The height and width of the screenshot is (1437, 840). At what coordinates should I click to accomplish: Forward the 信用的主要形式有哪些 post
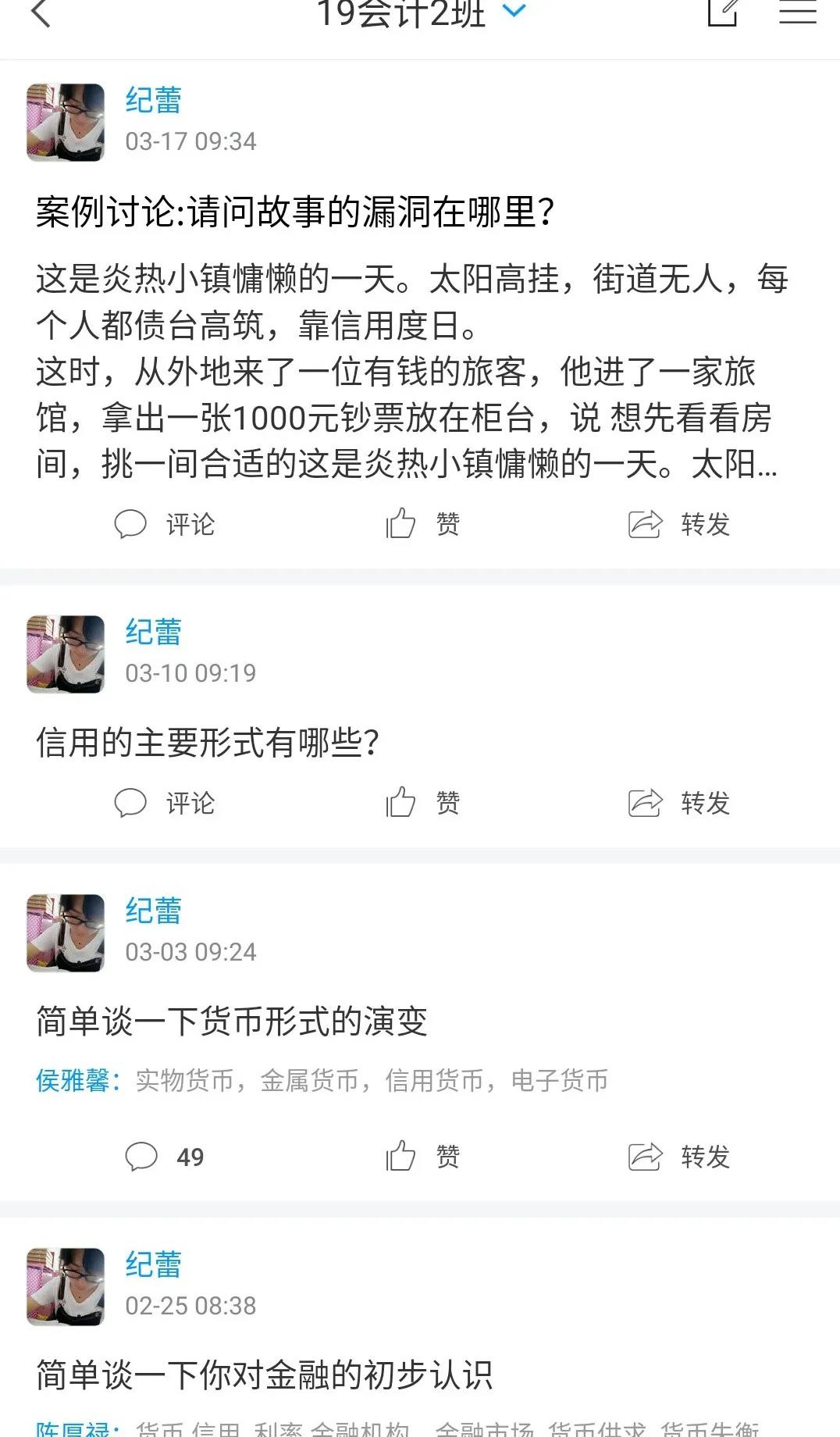pos(678,803)
